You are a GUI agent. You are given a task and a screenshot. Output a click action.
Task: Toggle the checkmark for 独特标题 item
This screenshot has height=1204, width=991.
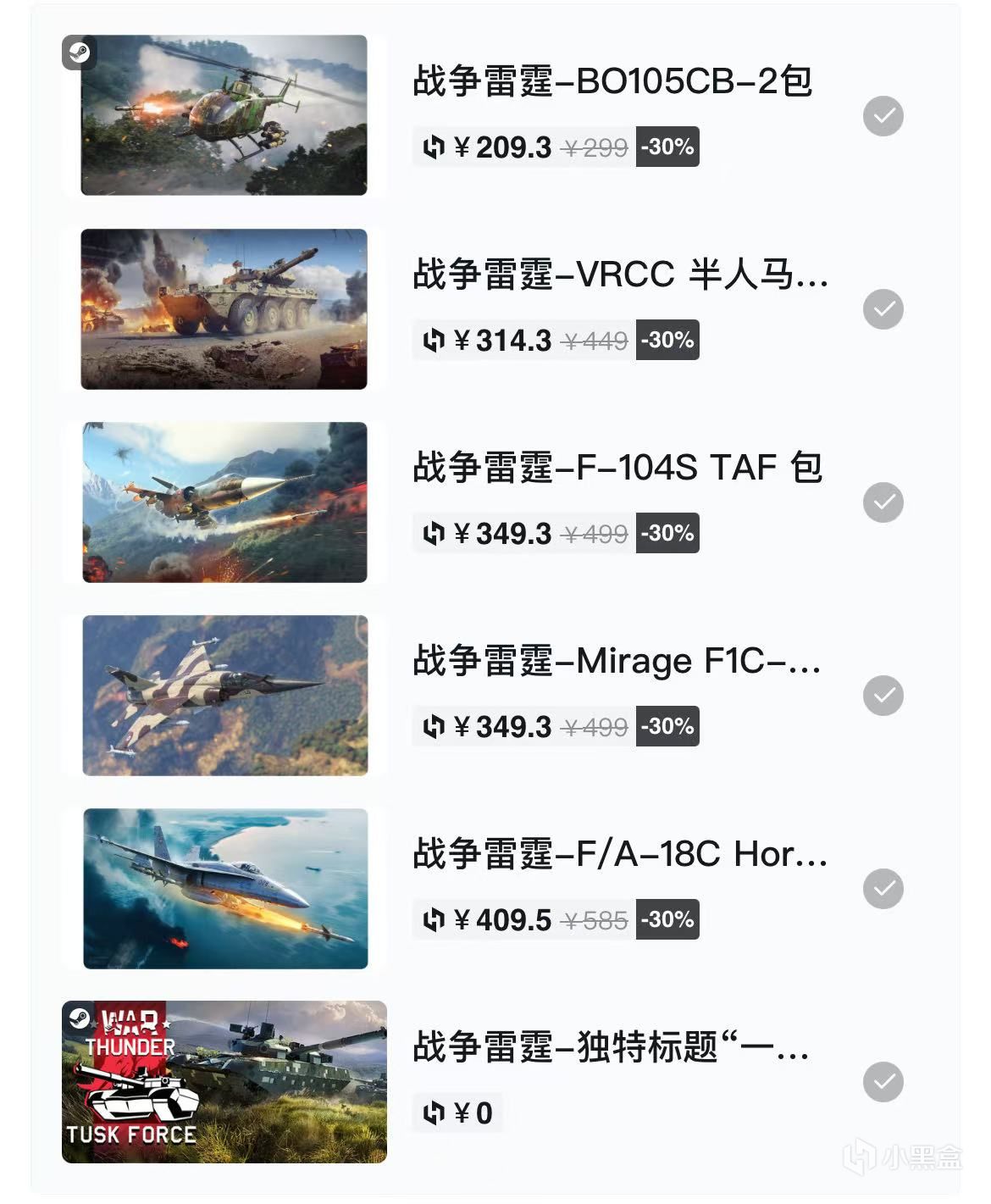883,1082
